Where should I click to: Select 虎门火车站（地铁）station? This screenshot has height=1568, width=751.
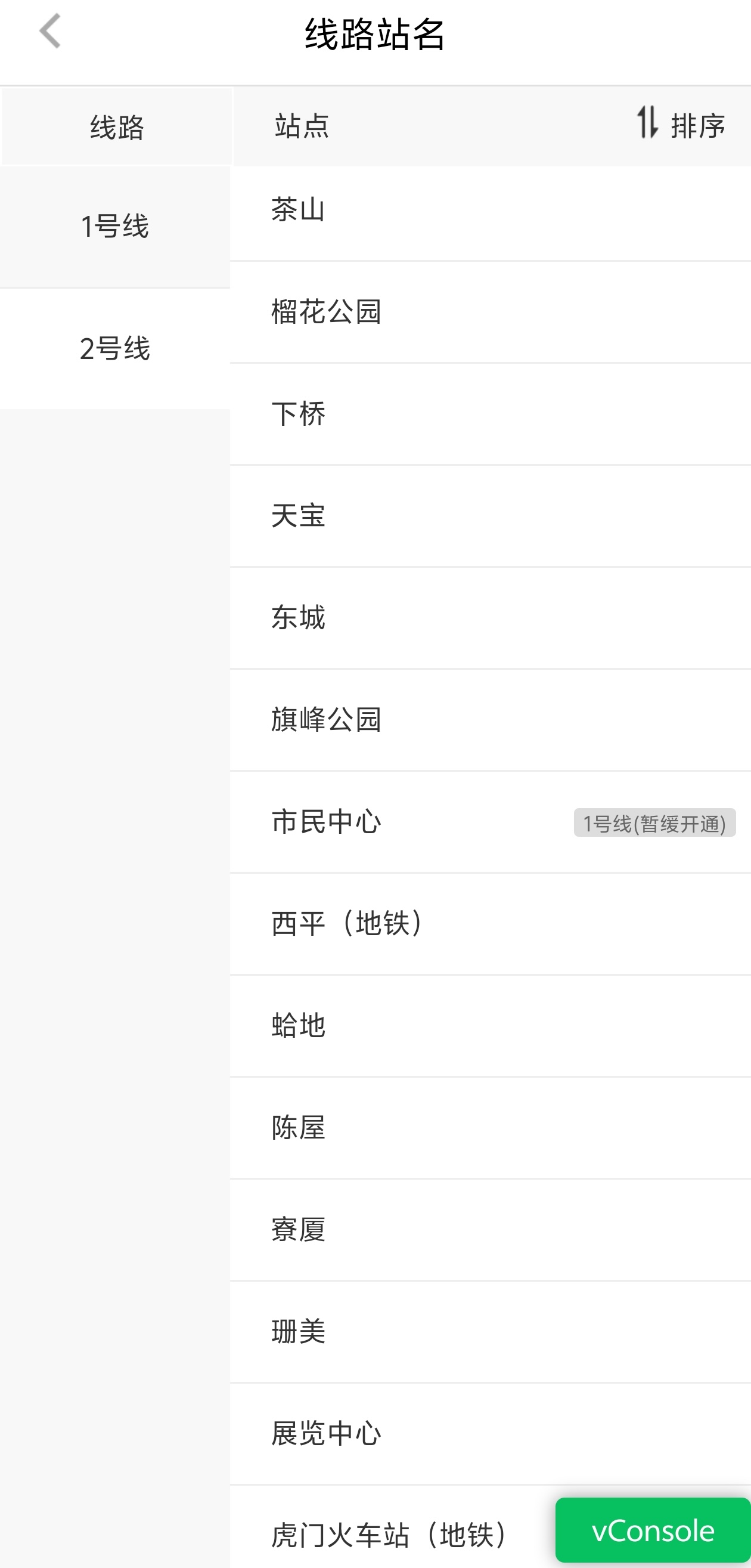coord(389,1534)
